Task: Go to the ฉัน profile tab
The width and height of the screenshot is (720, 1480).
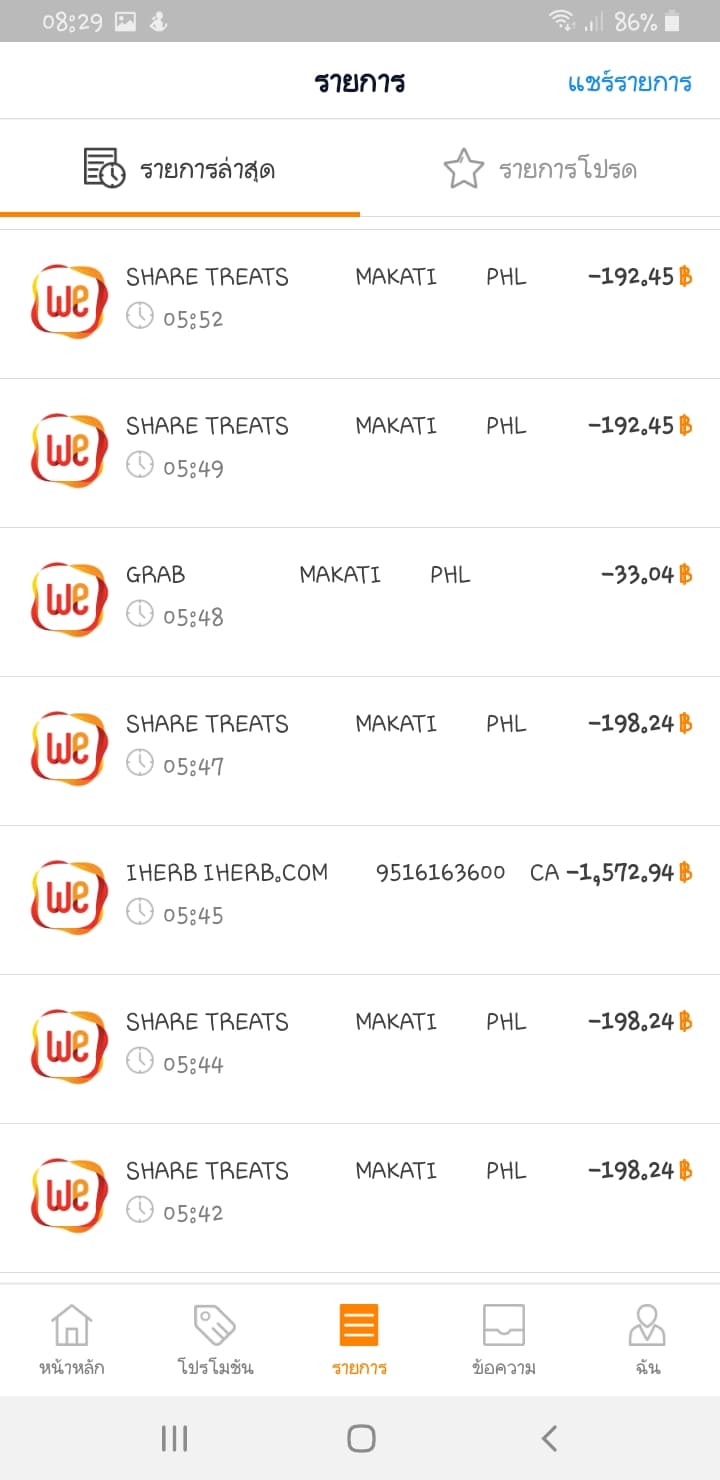Action: [x=647, y=1340]
